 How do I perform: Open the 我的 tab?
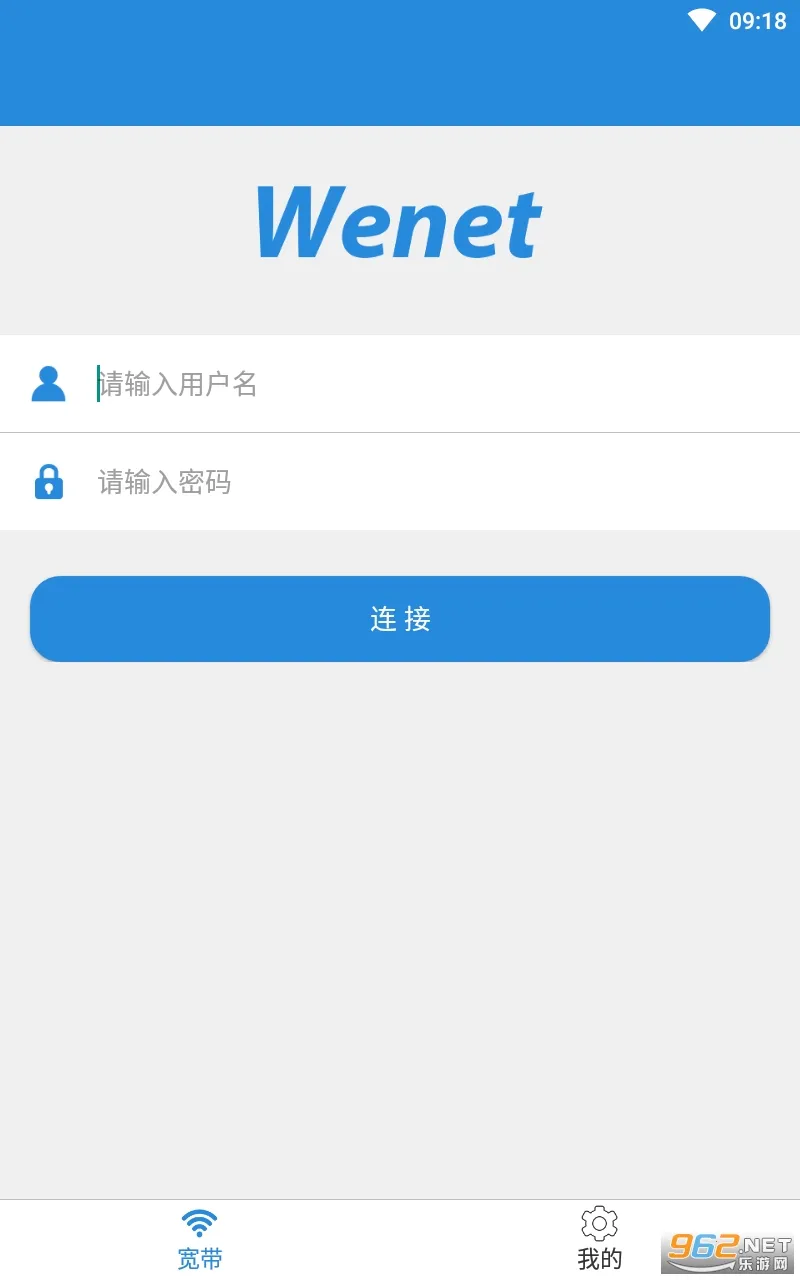(x=598, y=1238)
